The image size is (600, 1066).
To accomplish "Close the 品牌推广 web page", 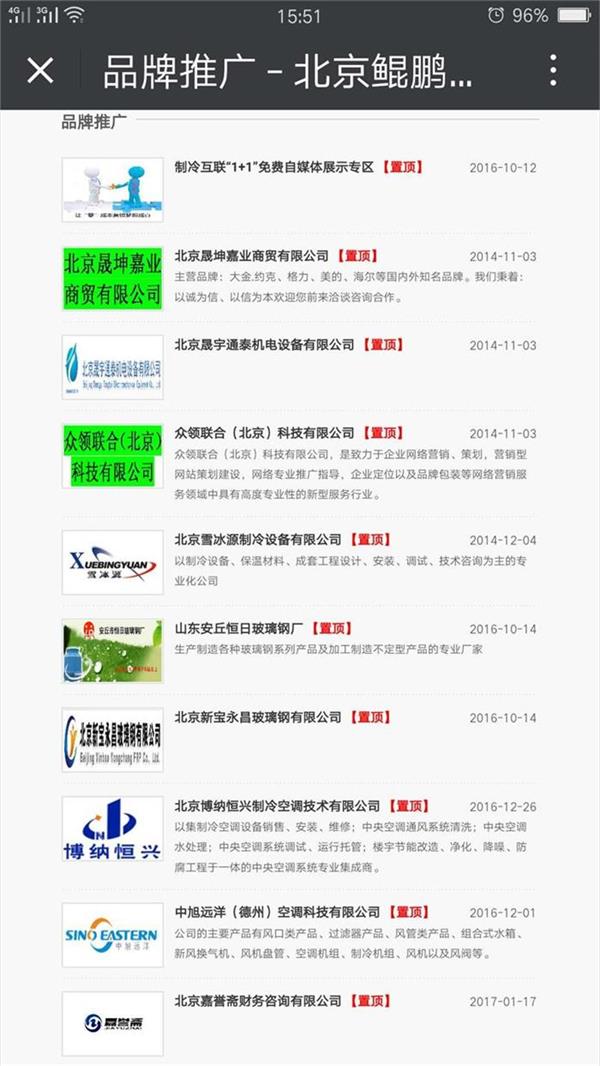I will [x=40, y=71].
